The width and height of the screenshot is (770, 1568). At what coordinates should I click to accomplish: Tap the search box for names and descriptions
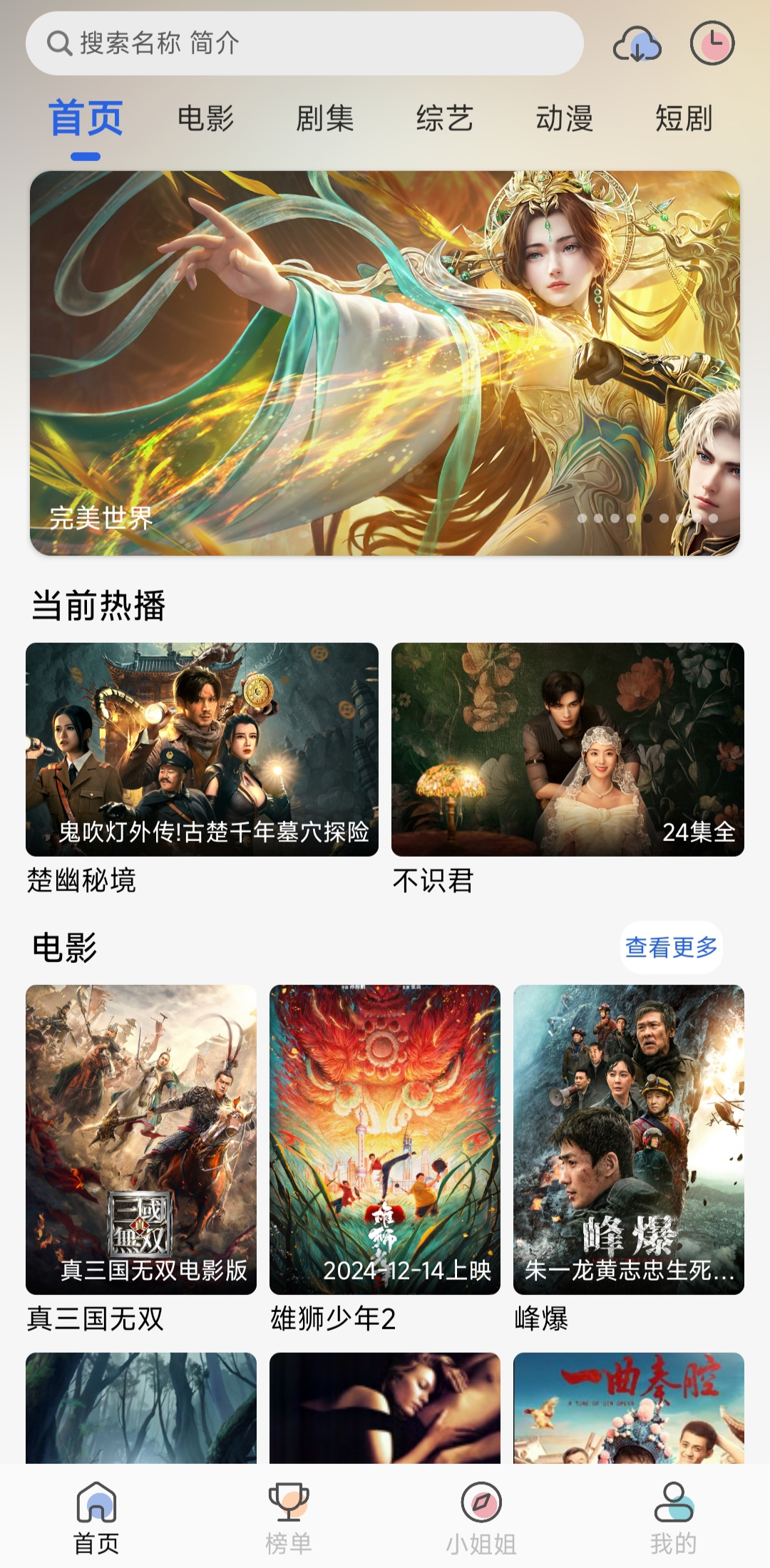pyautogui.click(x=304, y=43)
